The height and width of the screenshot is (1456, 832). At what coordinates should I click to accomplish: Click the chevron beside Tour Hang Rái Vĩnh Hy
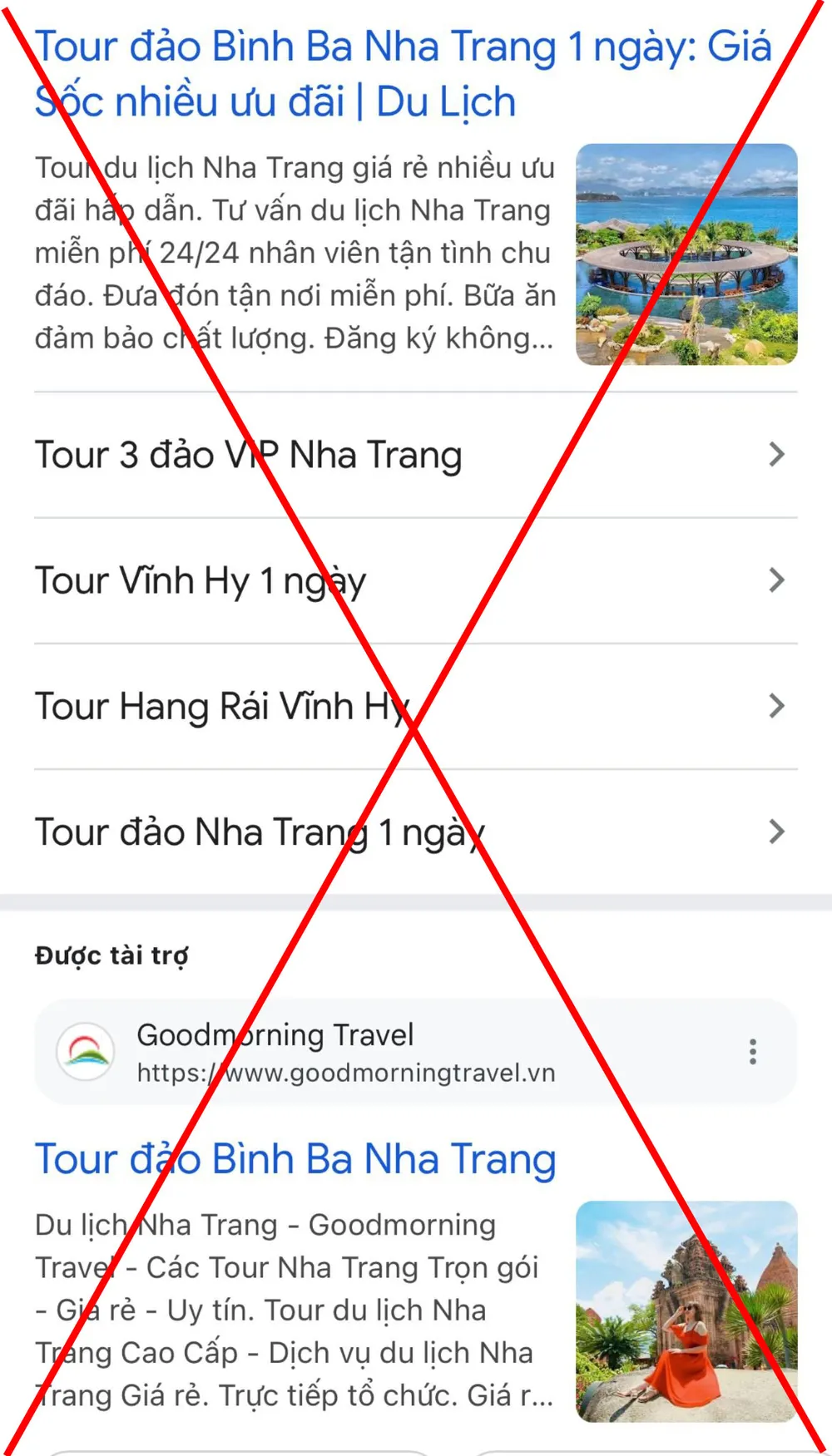click(776, 706)
